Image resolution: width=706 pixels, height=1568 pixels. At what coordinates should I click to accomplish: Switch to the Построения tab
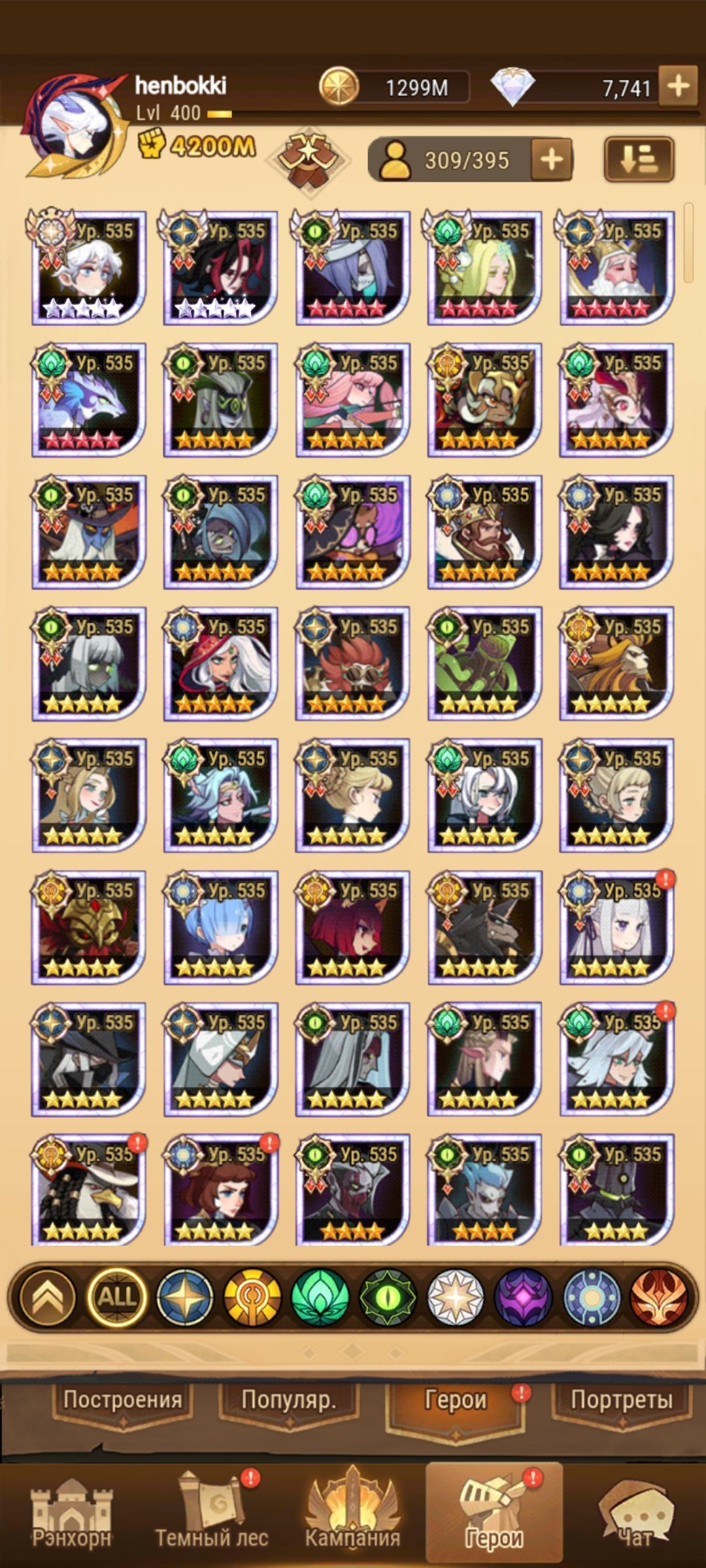click(x=122, y=1400)
